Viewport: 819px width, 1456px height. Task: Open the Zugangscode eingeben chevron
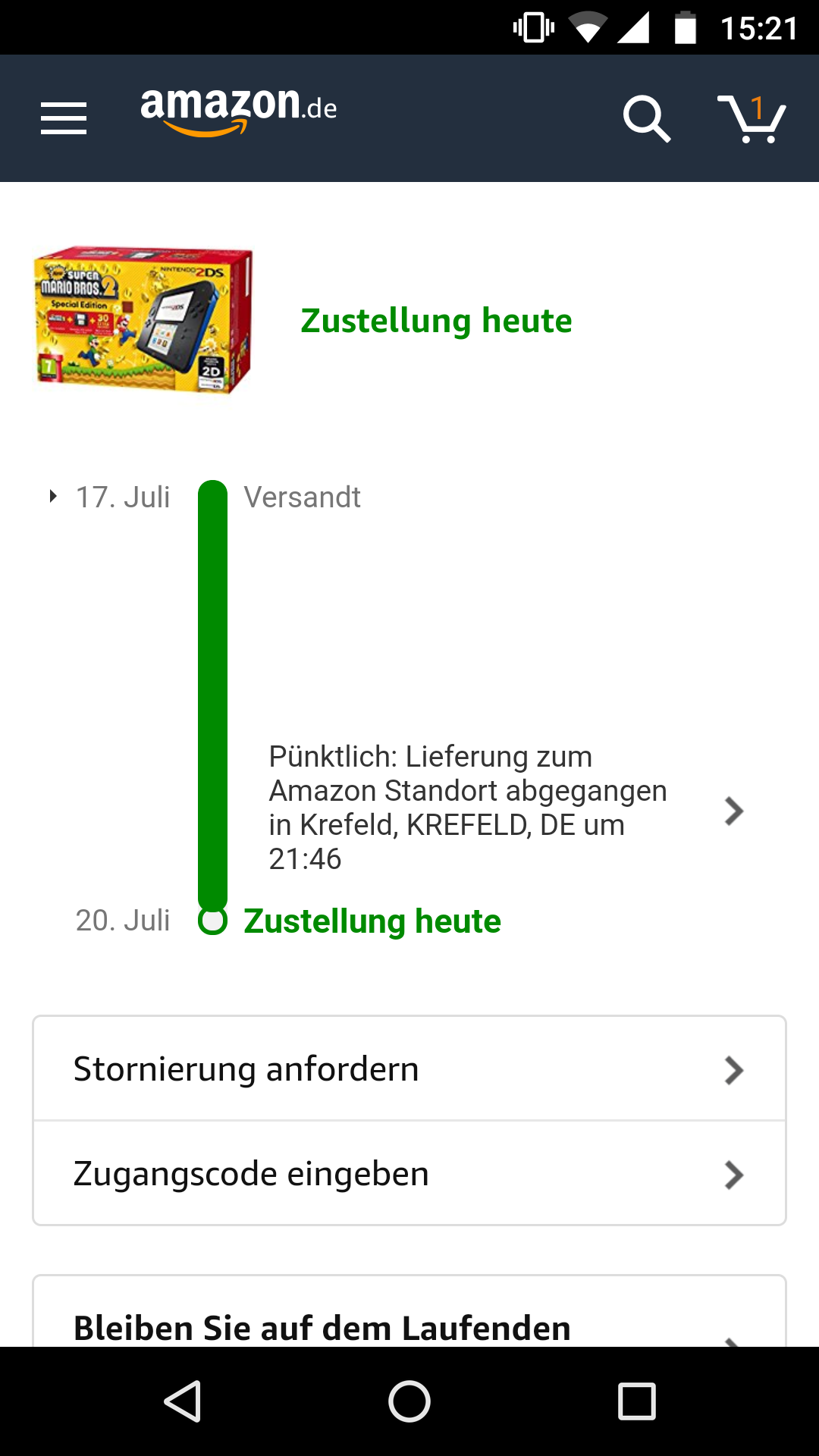pyautogui.click(x=733, y=1174)
